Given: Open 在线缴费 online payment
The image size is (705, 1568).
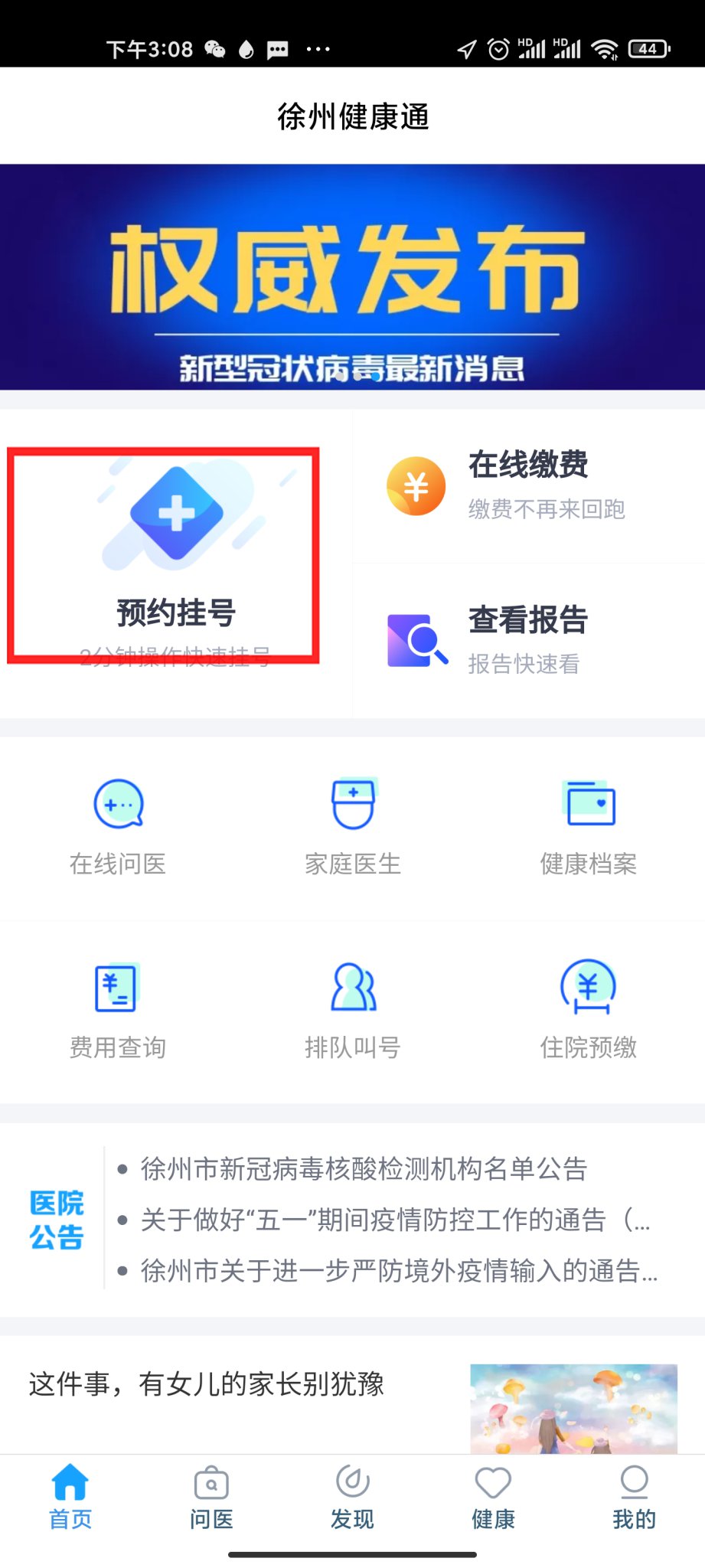Looking at the screenshot, I should point(528,486).
